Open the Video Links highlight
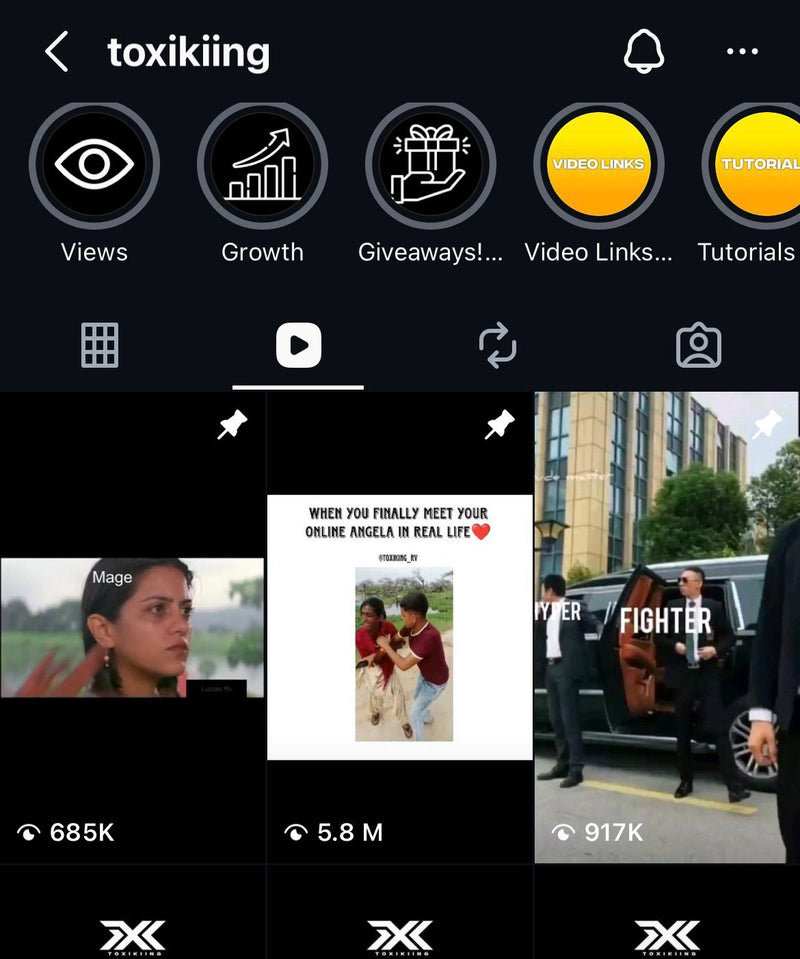The height and width of the screenshot is (959, 800). click(598, 166)
